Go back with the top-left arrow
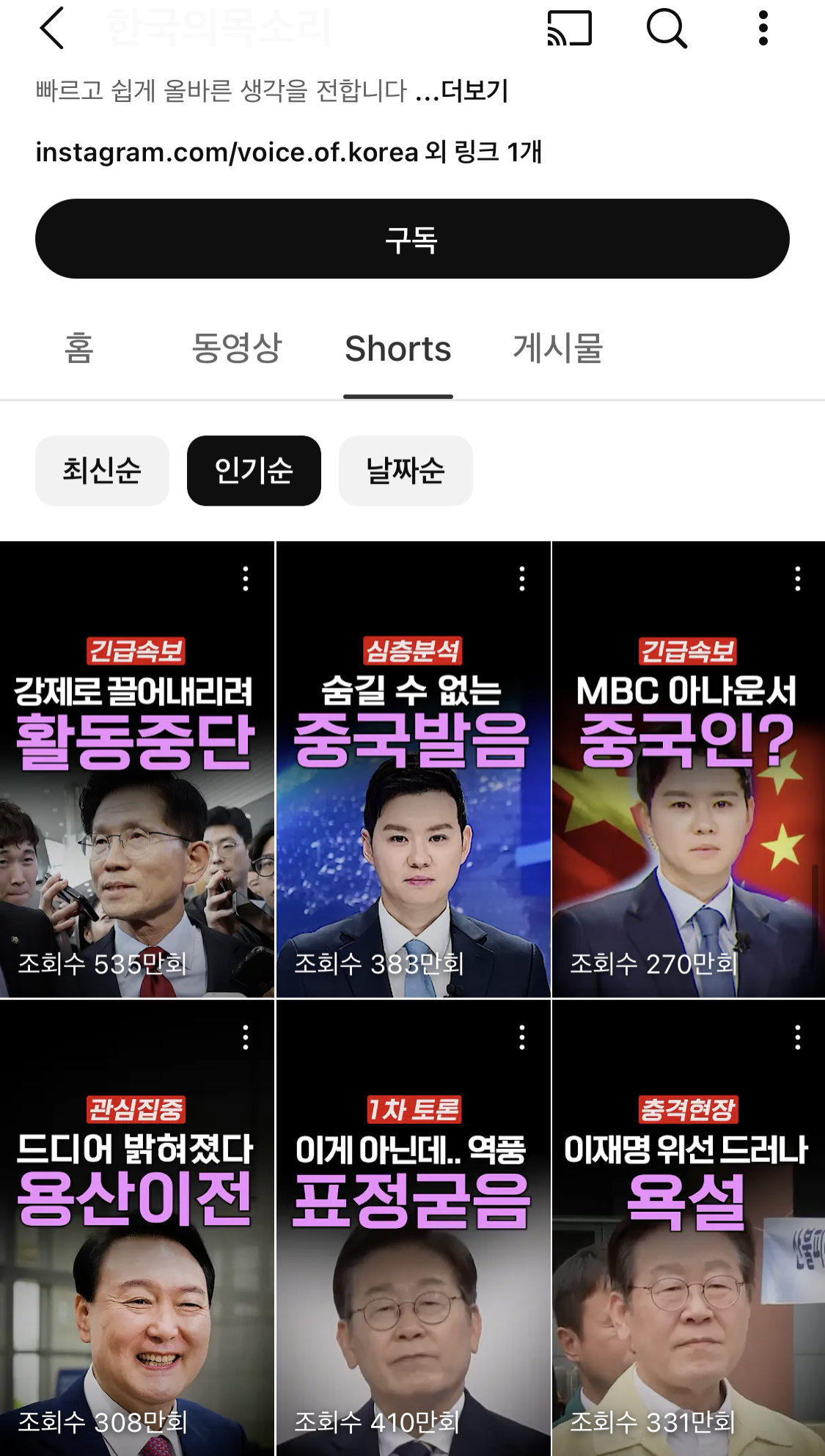 [51, 29]
